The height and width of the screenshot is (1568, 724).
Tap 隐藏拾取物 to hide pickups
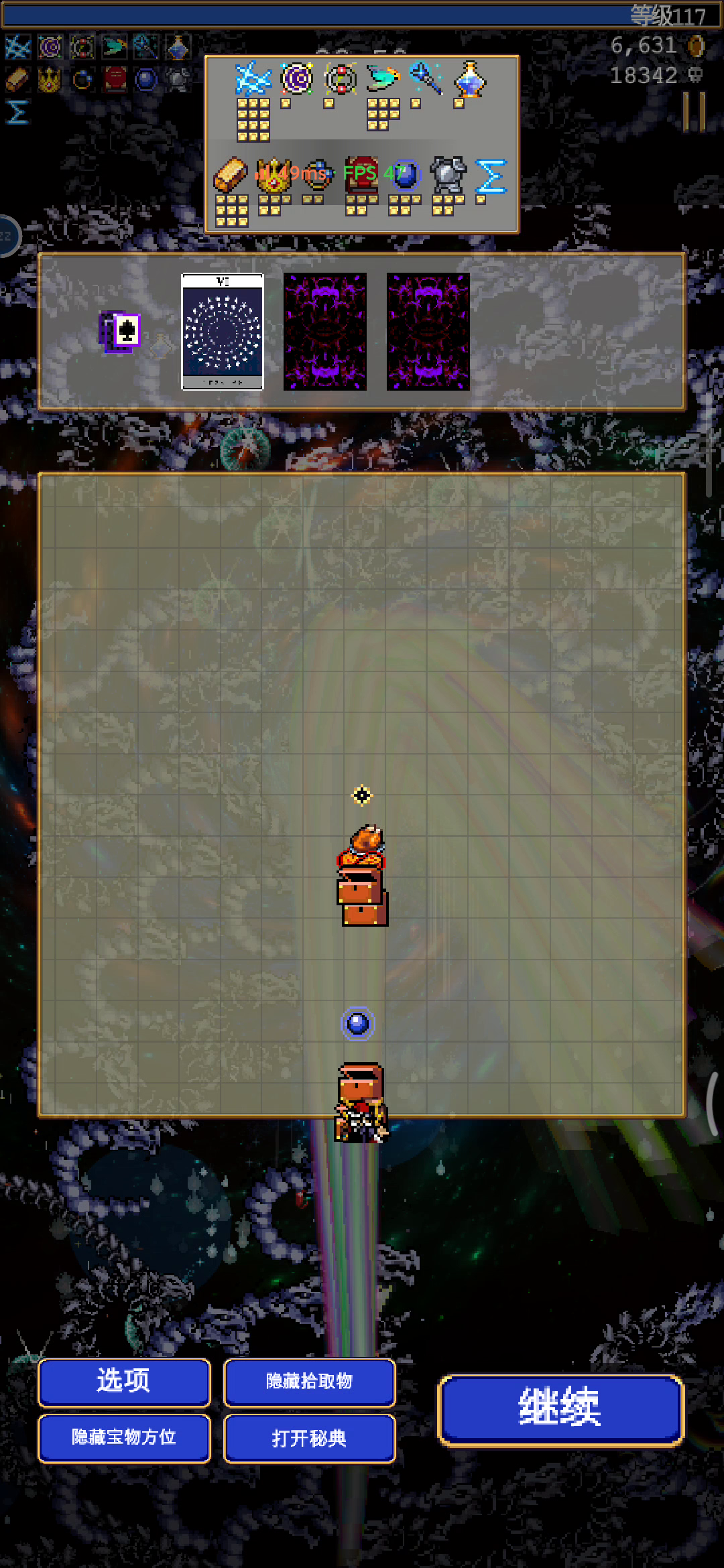click(x=309, y=1382)
